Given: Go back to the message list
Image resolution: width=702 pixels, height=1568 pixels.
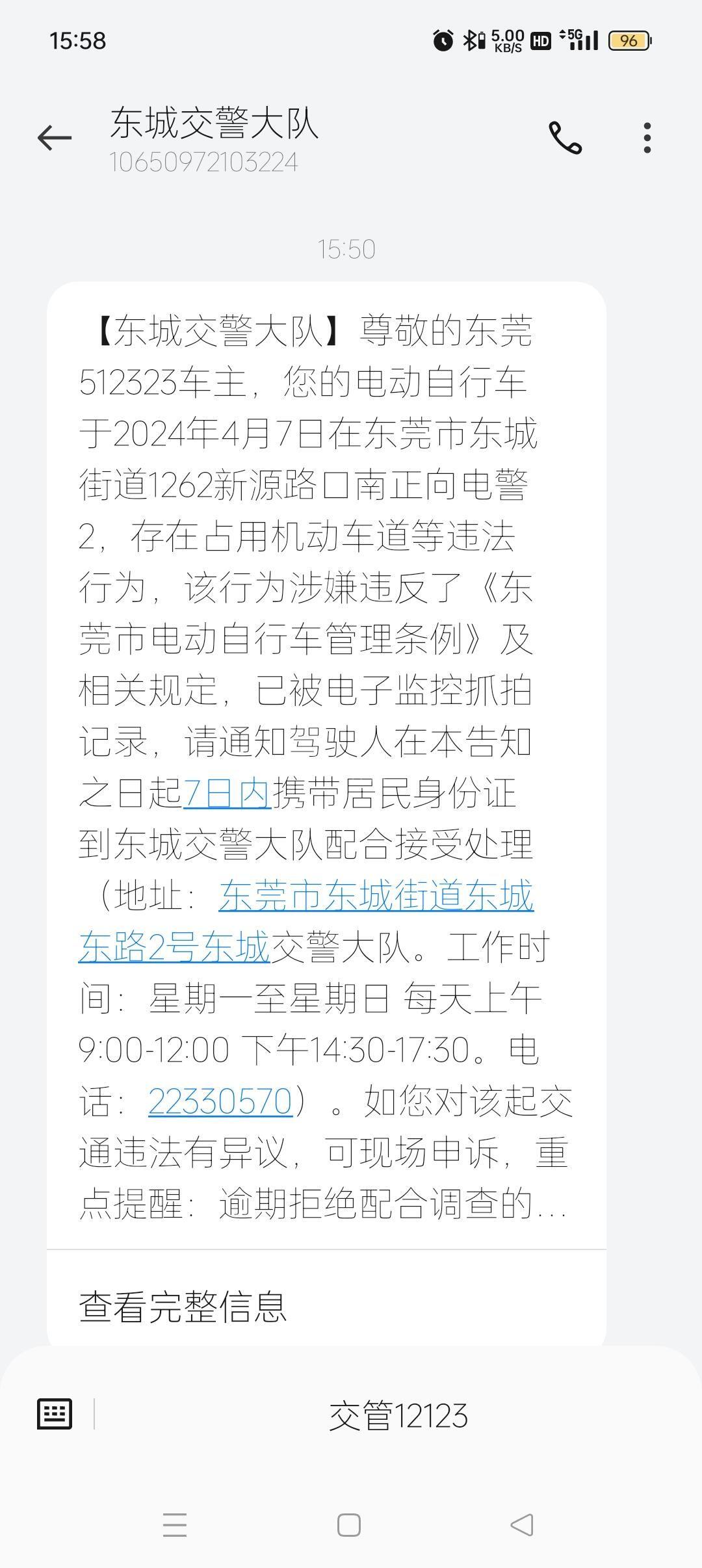Looking at the screenshot, I should [55, 138].
